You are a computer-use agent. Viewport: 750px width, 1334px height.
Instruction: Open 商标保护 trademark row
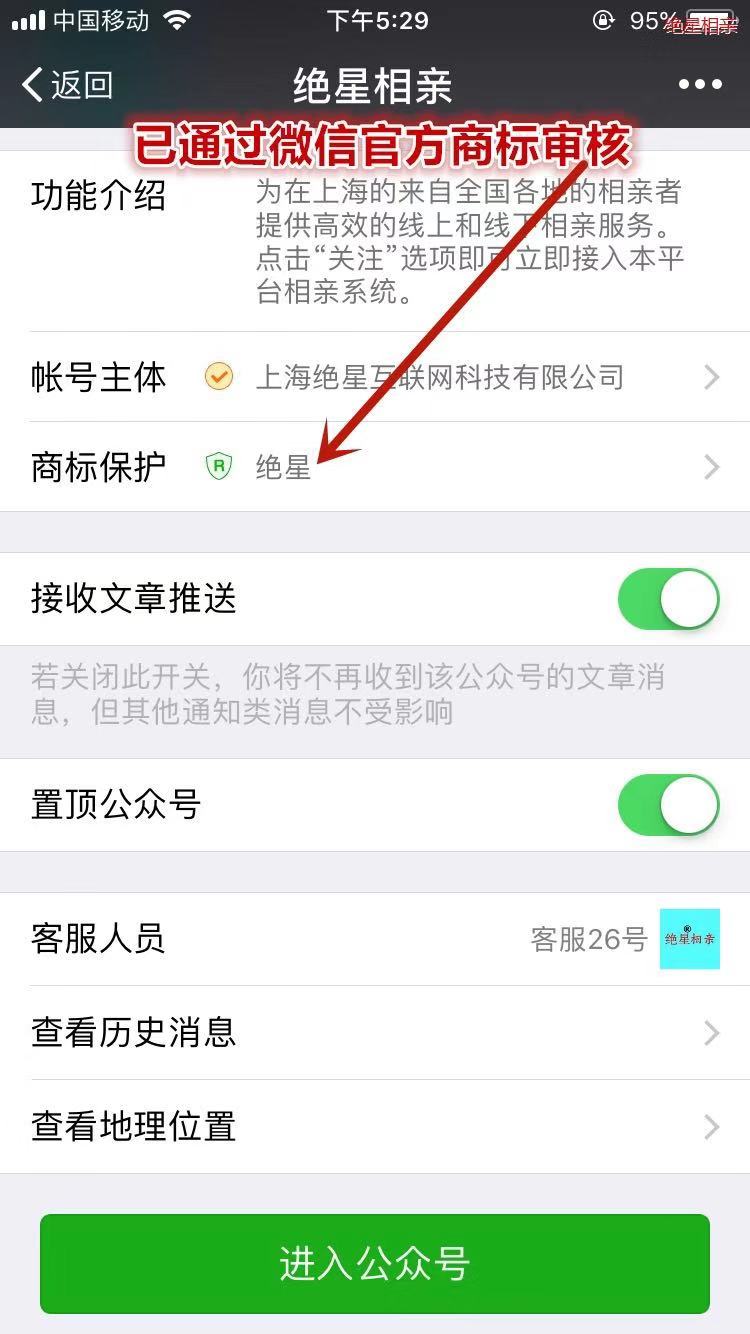[375, 467]
